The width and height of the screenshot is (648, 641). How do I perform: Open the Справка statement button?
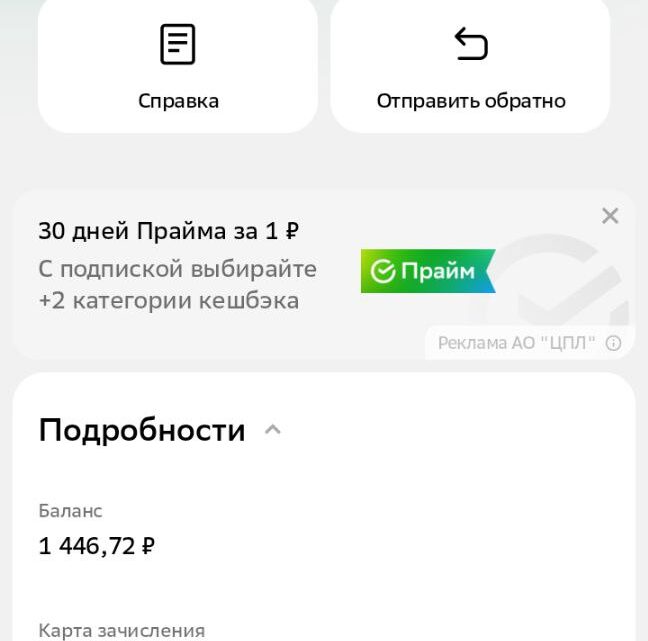178,66
